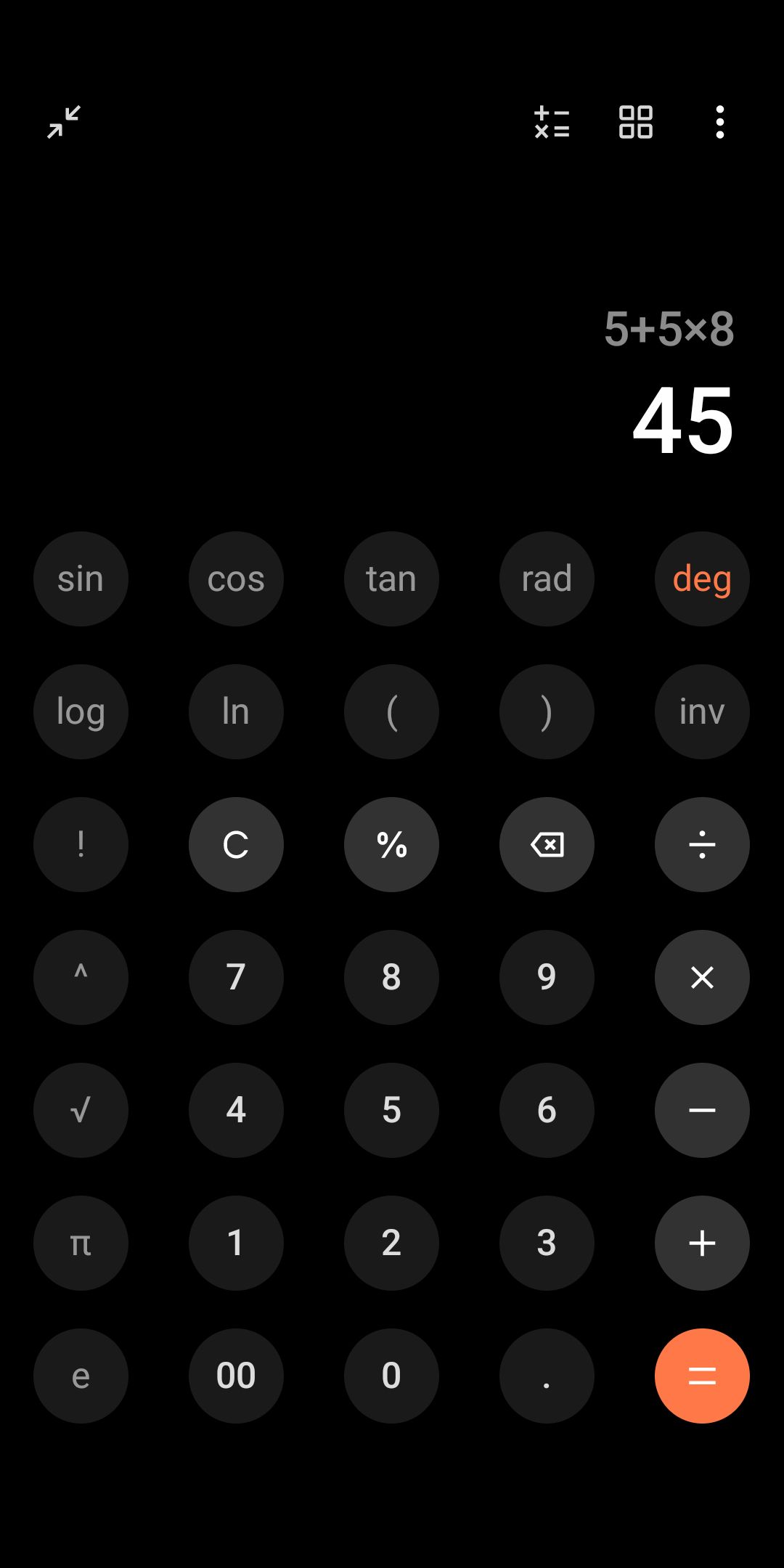The image size is (784, 1568).
Task: Open the three-dot overflow menu
Action: [719, 122]
